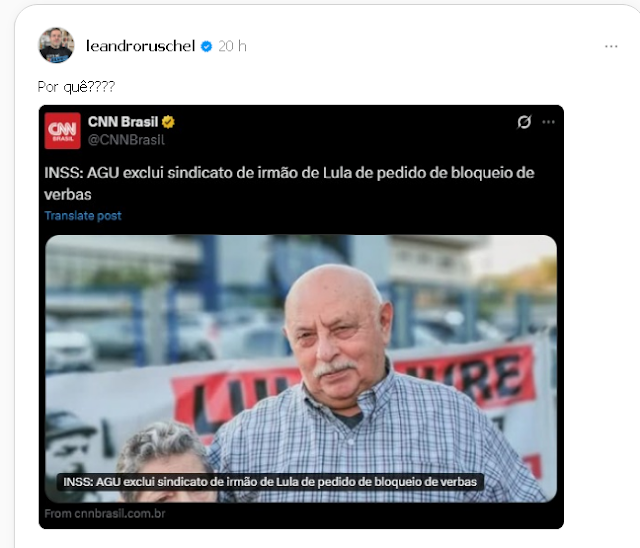Tap the Grok icon on CNN post
Image resolution: width=640 pixels, height=548 pixels.
tap(523, 122)
